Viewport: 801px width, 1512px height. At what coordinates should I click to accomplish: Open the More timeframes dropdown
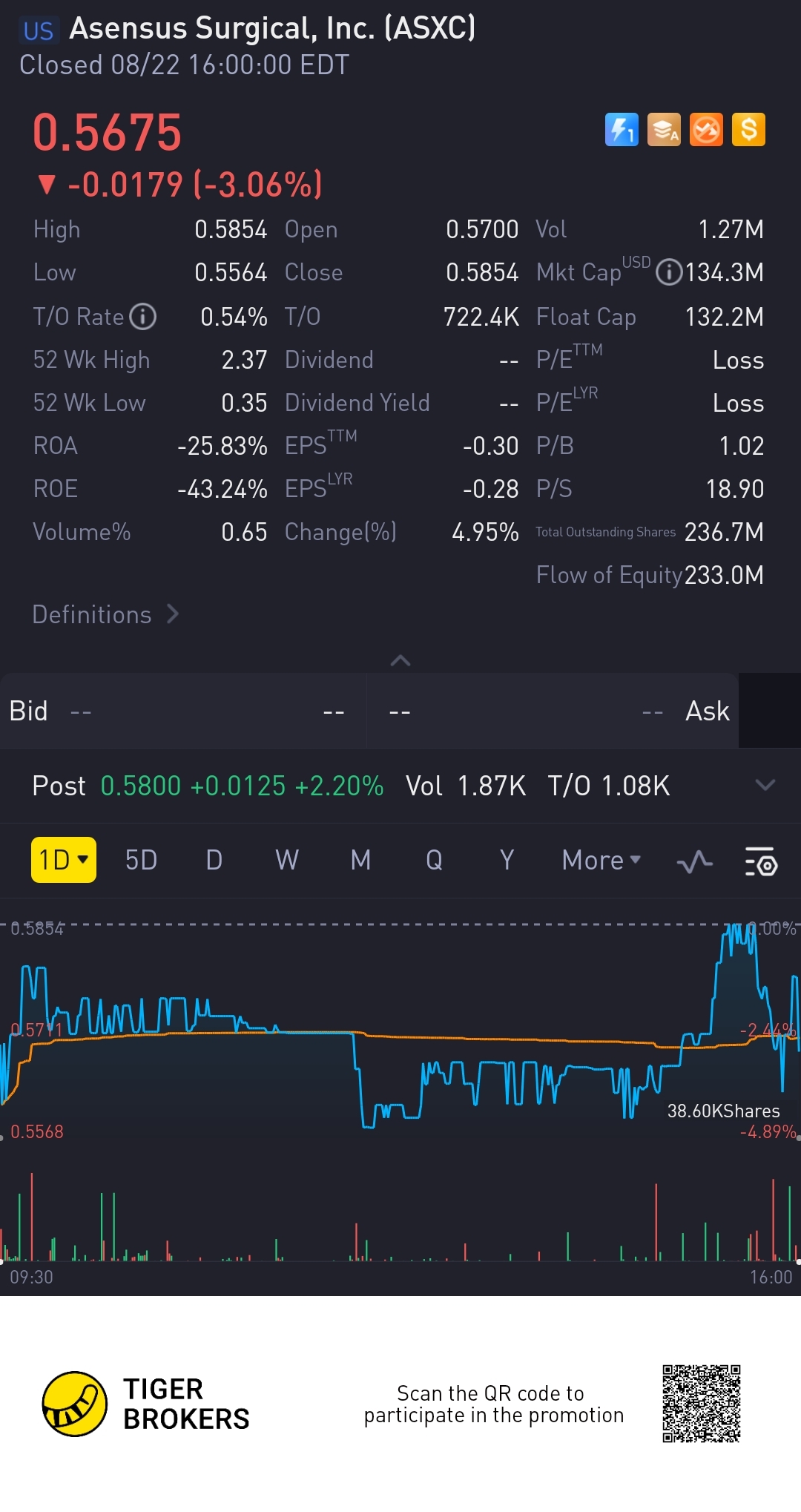[x=601, y=860]
